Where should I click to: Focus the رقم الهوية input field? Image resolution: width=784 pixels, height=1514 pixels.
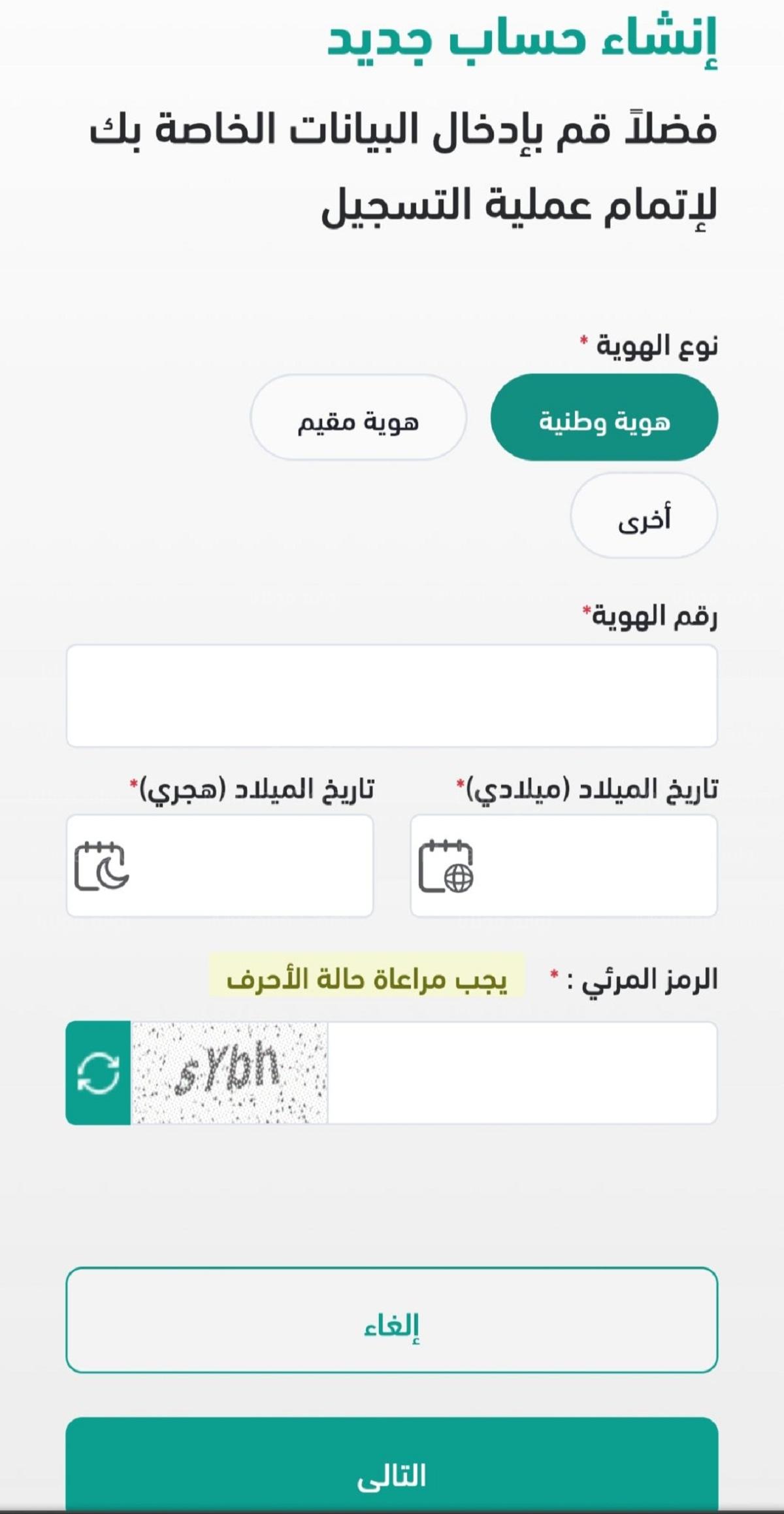tap(392, 696)
